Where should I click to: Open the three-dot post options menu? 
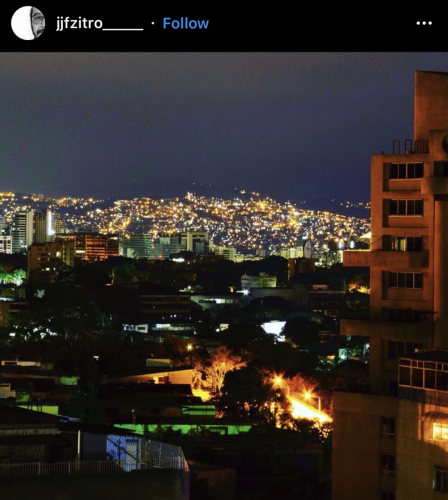424,23
